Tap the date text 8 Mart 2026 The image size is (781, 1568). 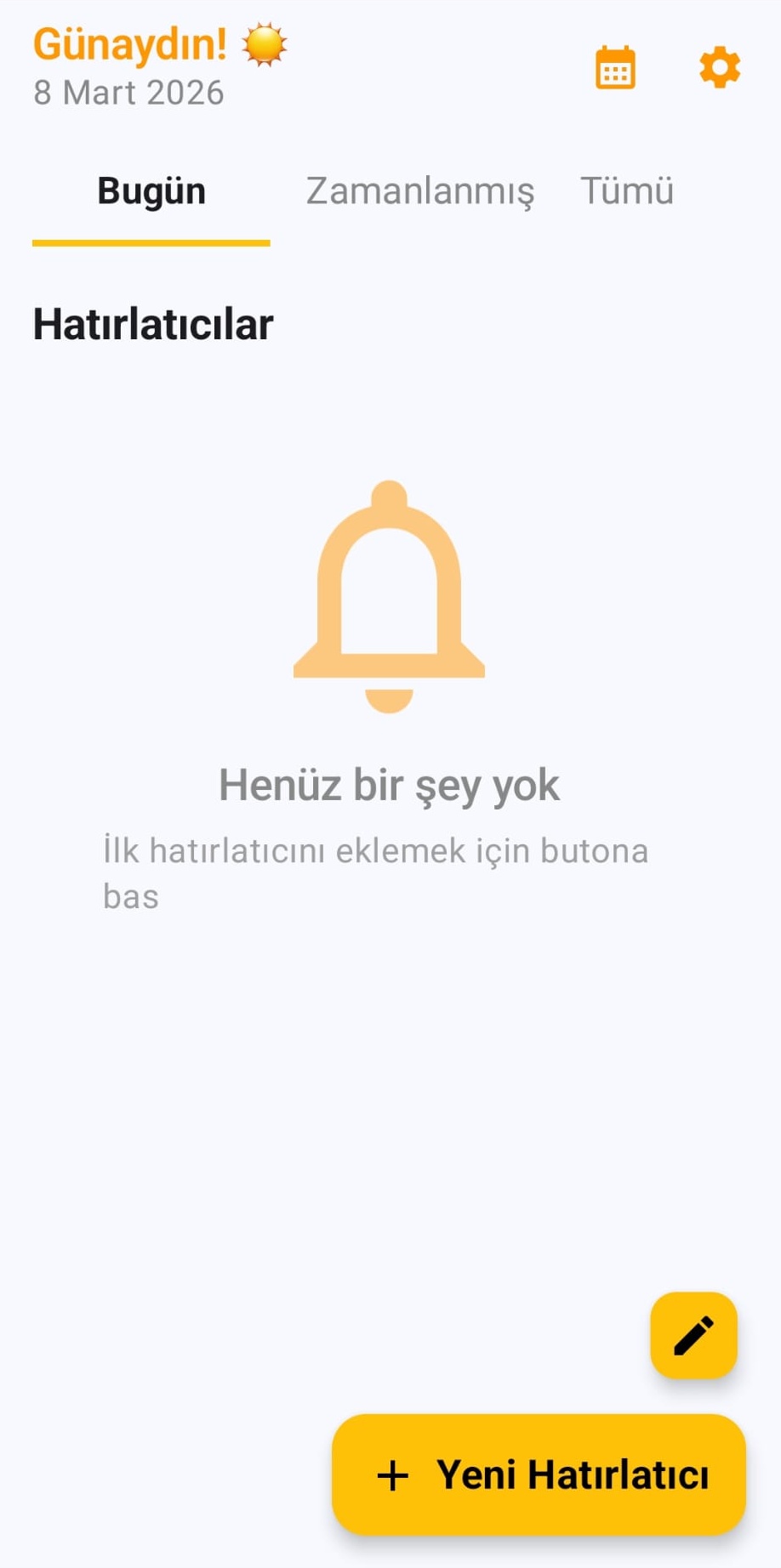(x=129, y=94)
